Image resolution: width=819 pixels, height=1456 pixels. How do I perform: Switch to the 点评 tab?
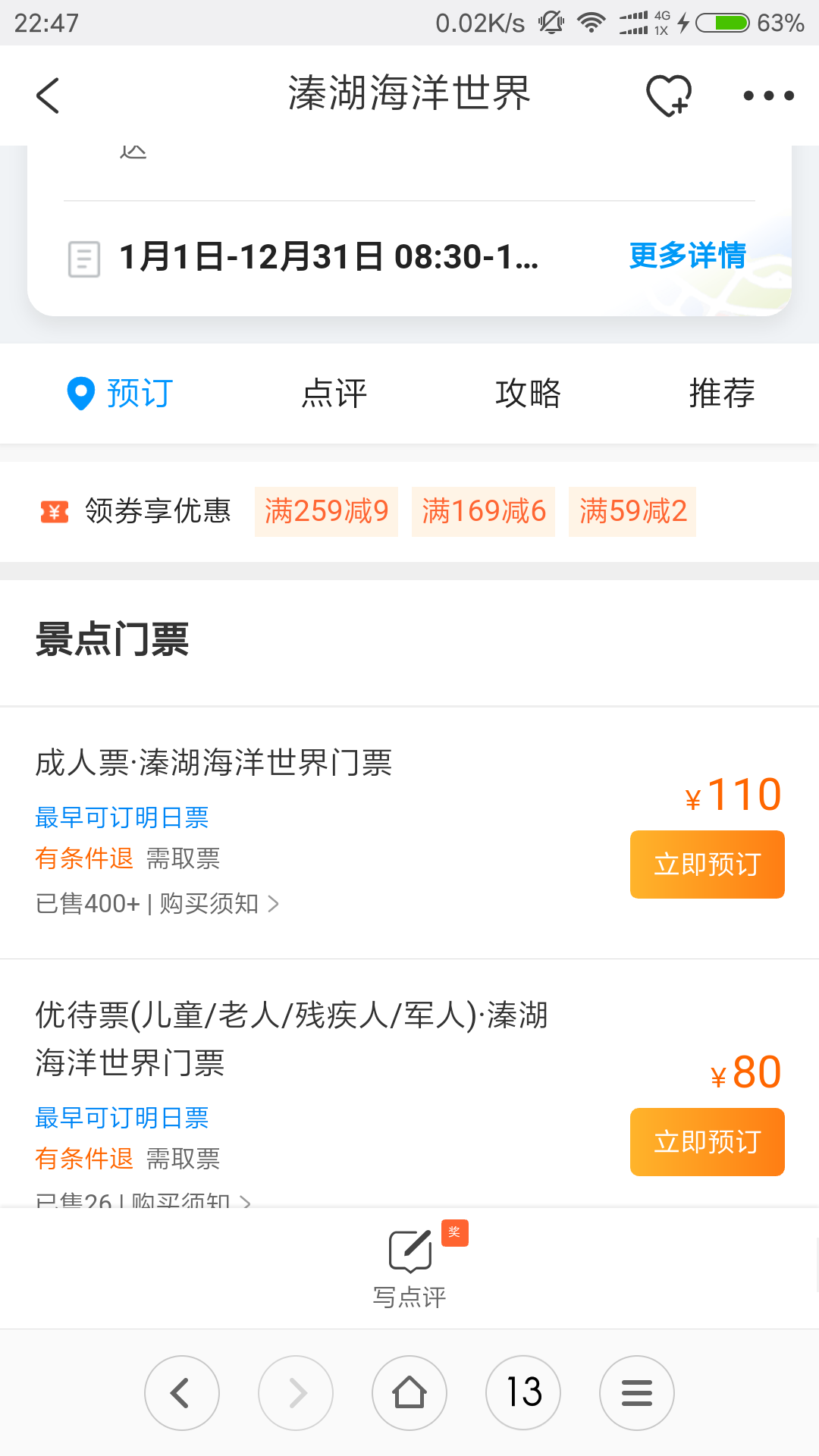(x=334, y=394)
